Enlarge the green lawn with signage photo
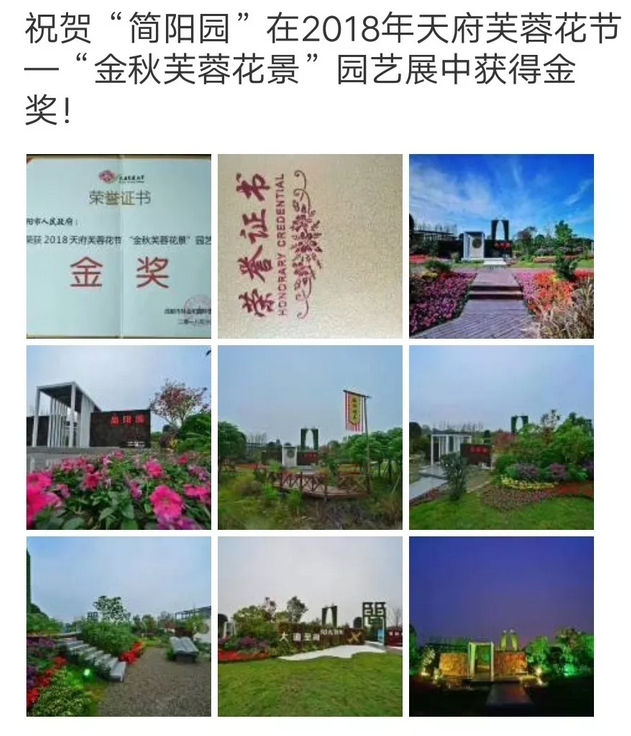This screenshot has width=631, height=736. point(310,626)
